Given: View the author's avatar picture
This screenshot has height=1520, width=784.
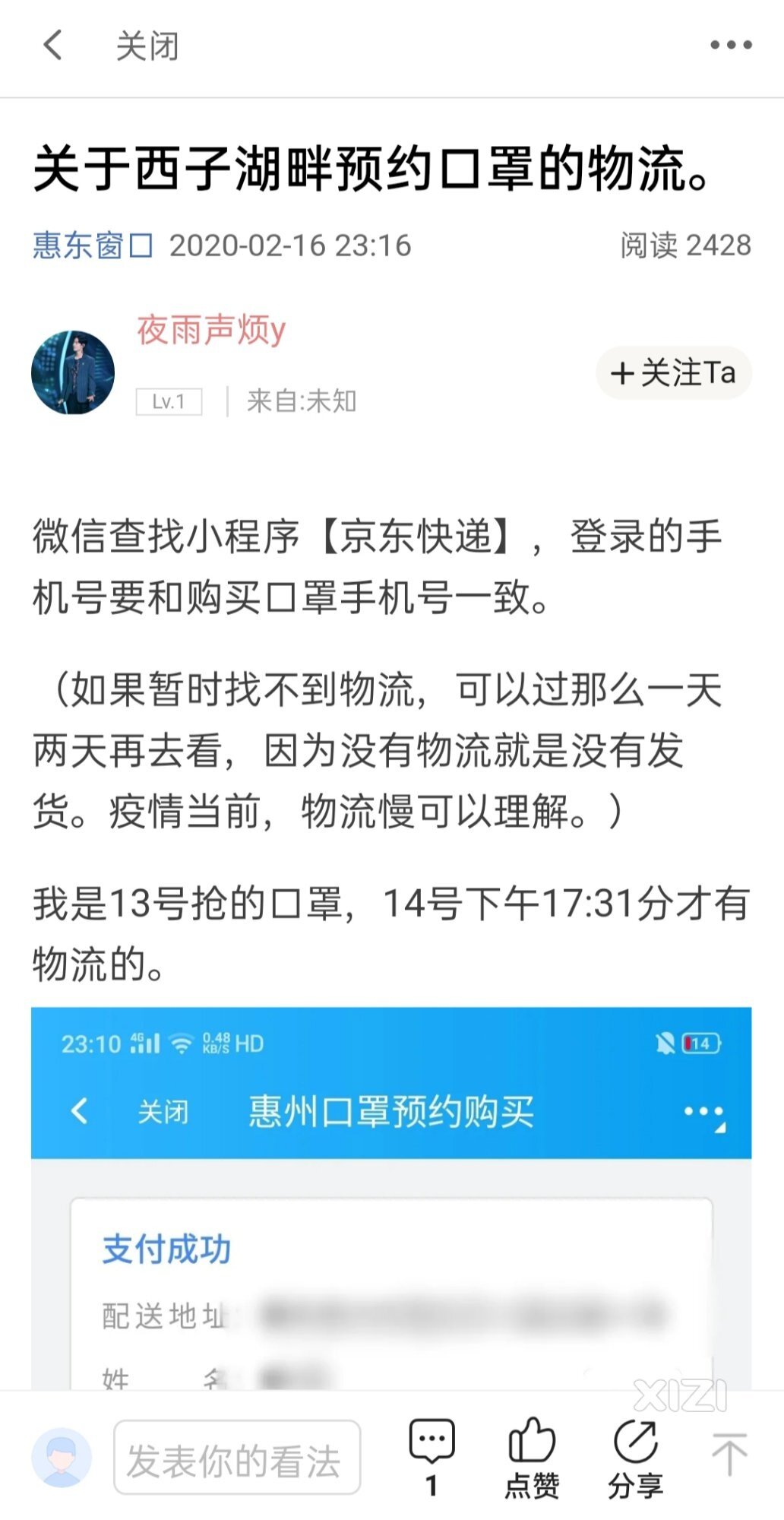Looking at the screenshot, I should [x=73, y=372].
